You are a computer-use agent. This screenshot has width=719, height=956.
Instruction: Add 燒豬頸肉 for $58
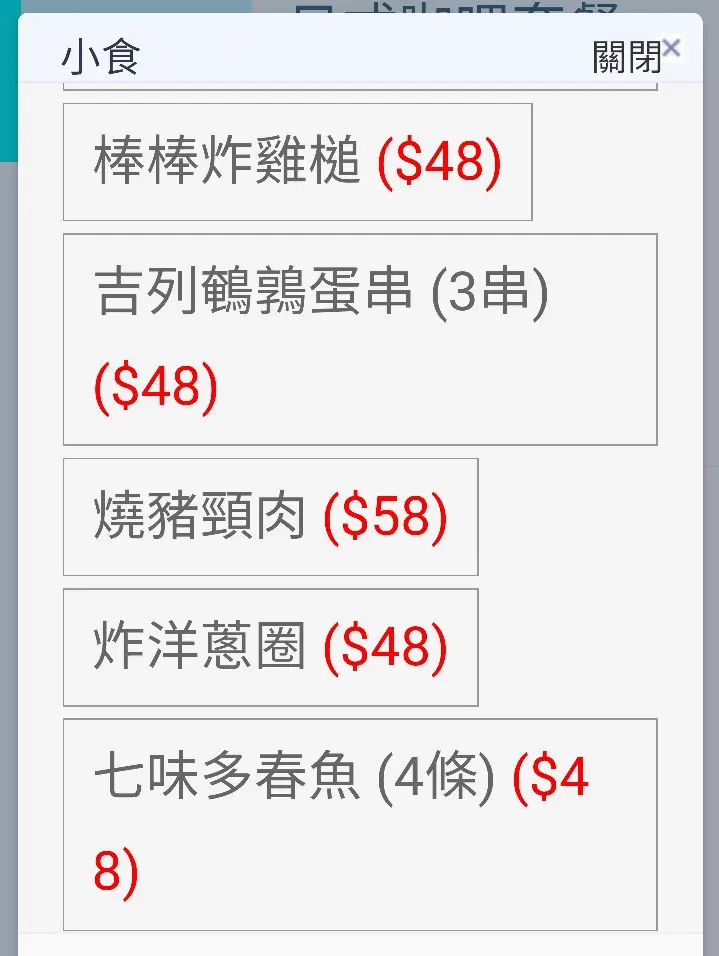click(x=270, y=517)
